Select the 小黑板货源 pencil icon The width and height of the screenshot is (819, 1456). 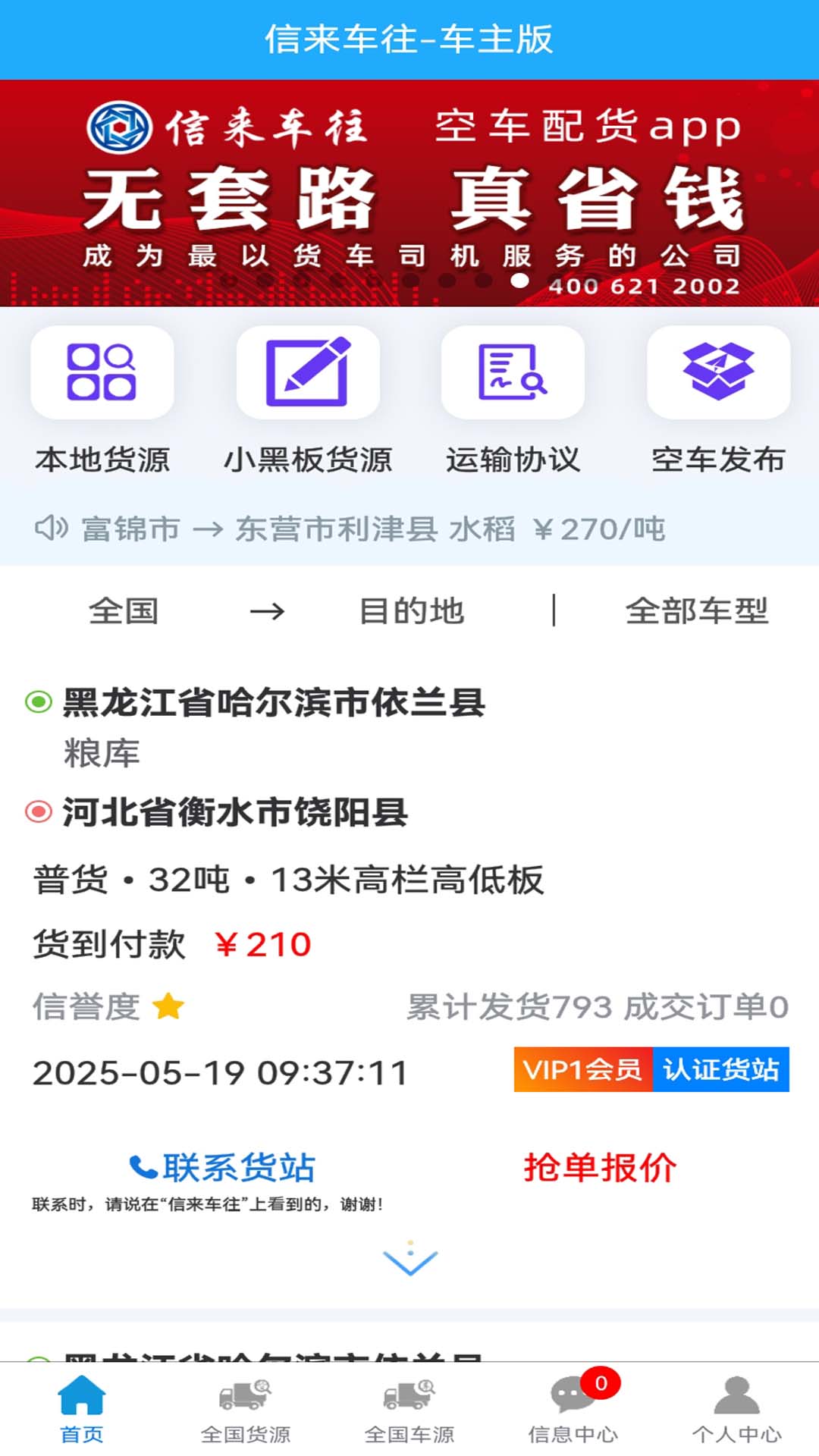pos(309,372)
